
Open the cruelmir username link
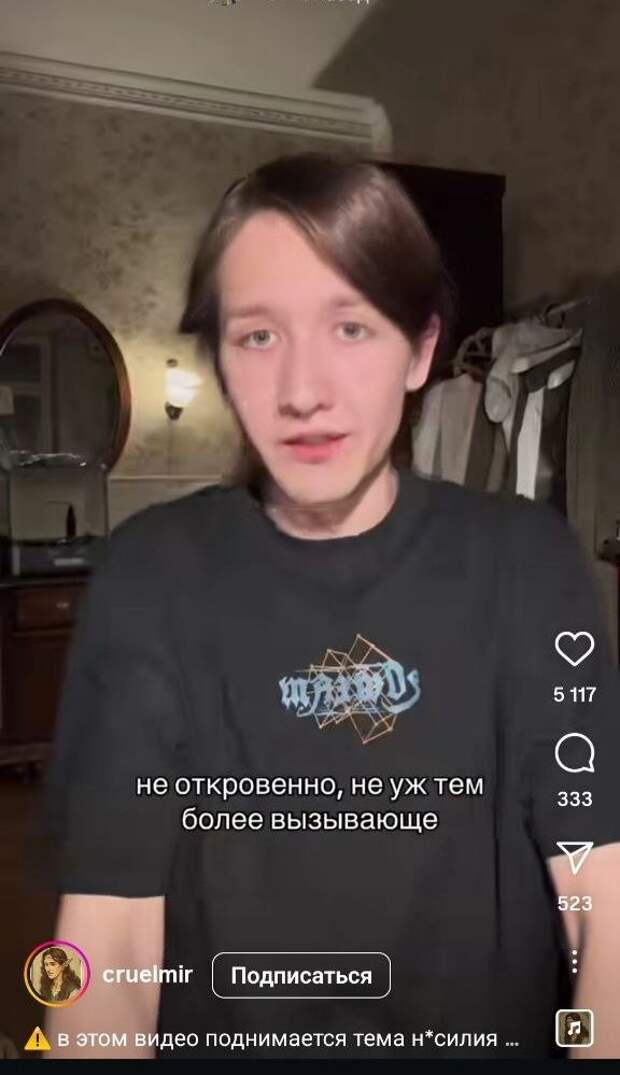[147, 974]
